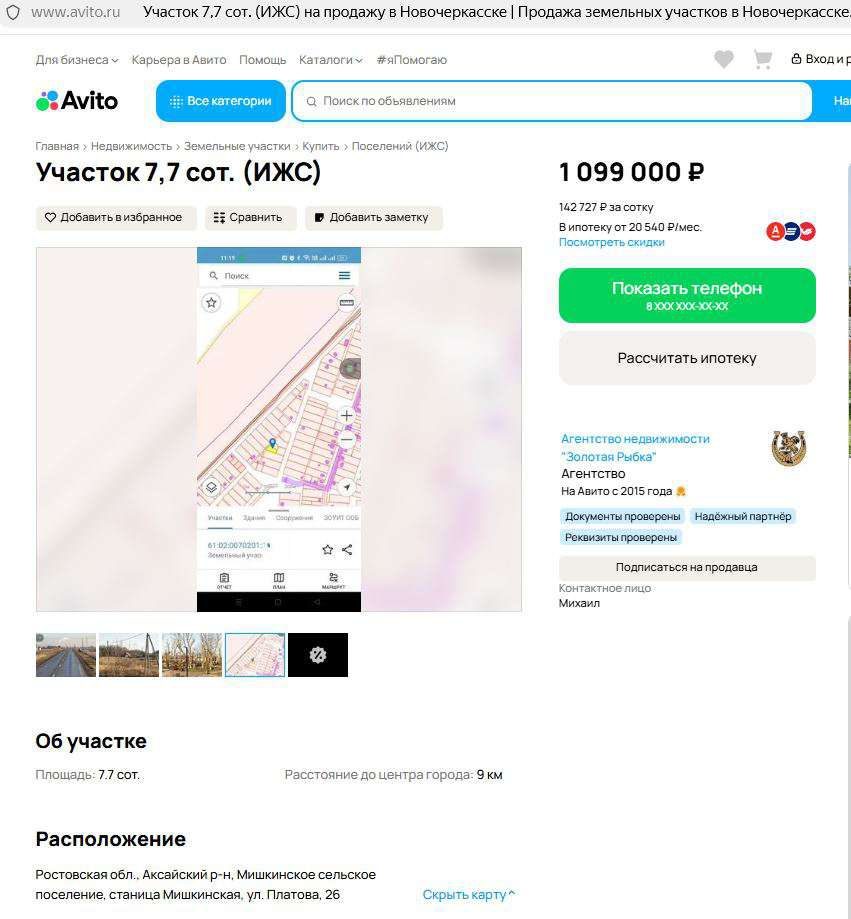This screenshot has width=851, height=919.
Task: Select the first road photo thumbnail
Action: (66, 655)
